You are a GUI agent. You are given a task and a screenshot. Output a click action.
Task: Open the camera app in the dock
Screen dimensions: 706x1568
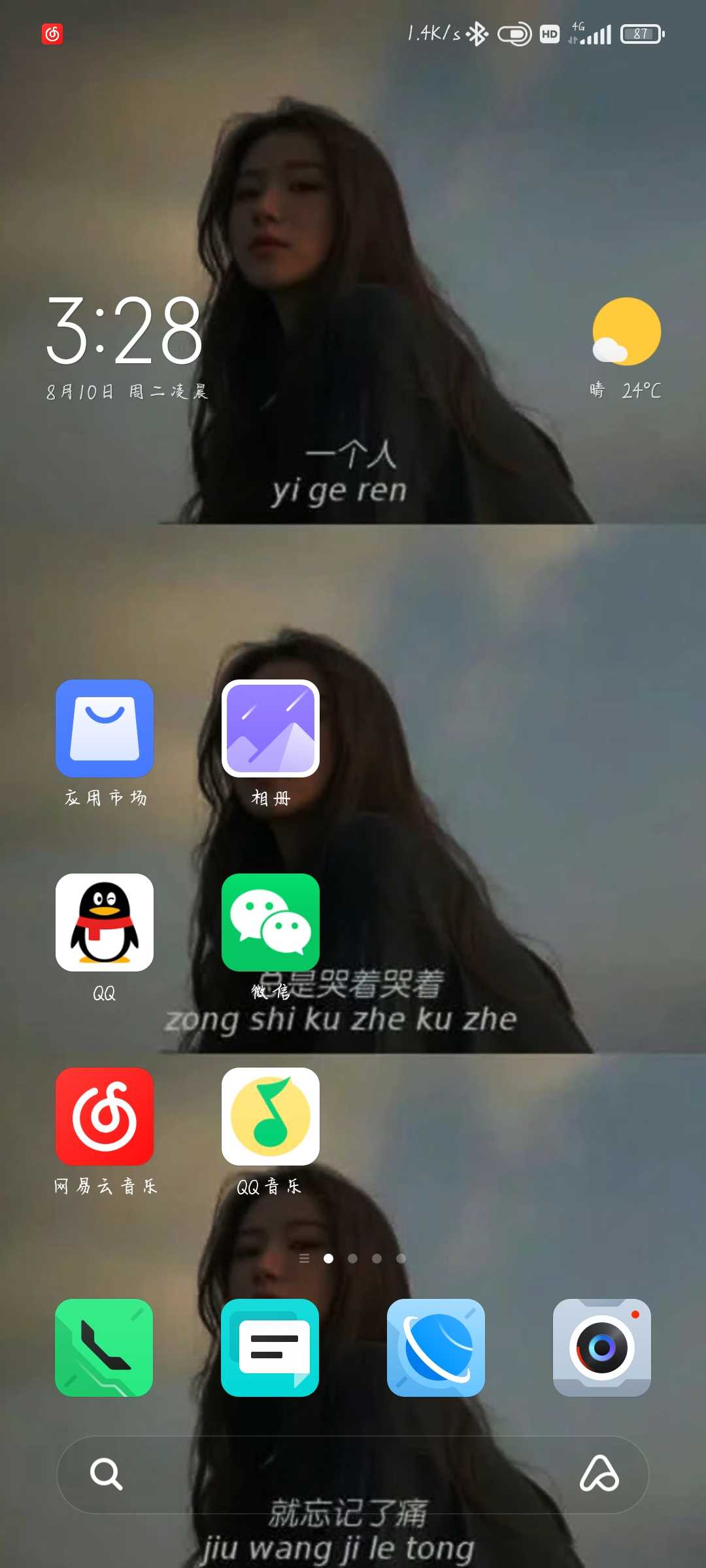[x=602, y=1347]
